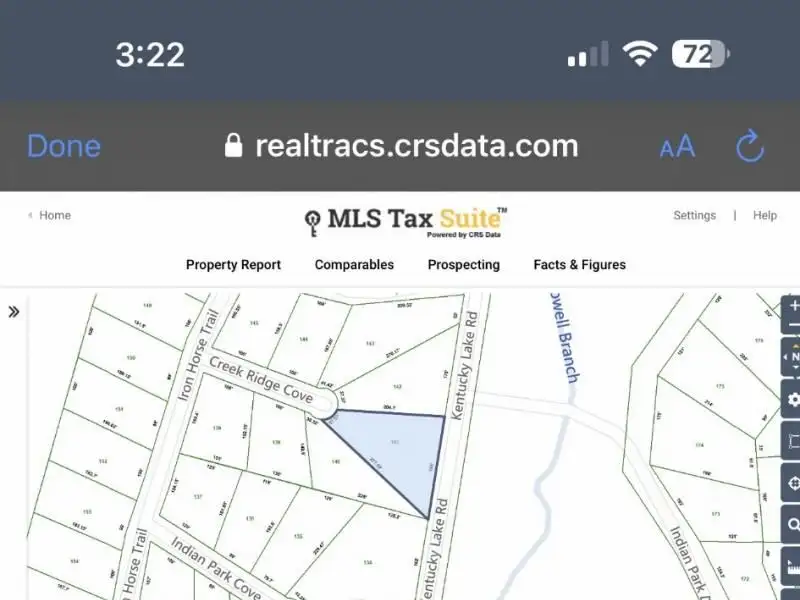Open the map search magnifier tool

(x=793, y=525)
